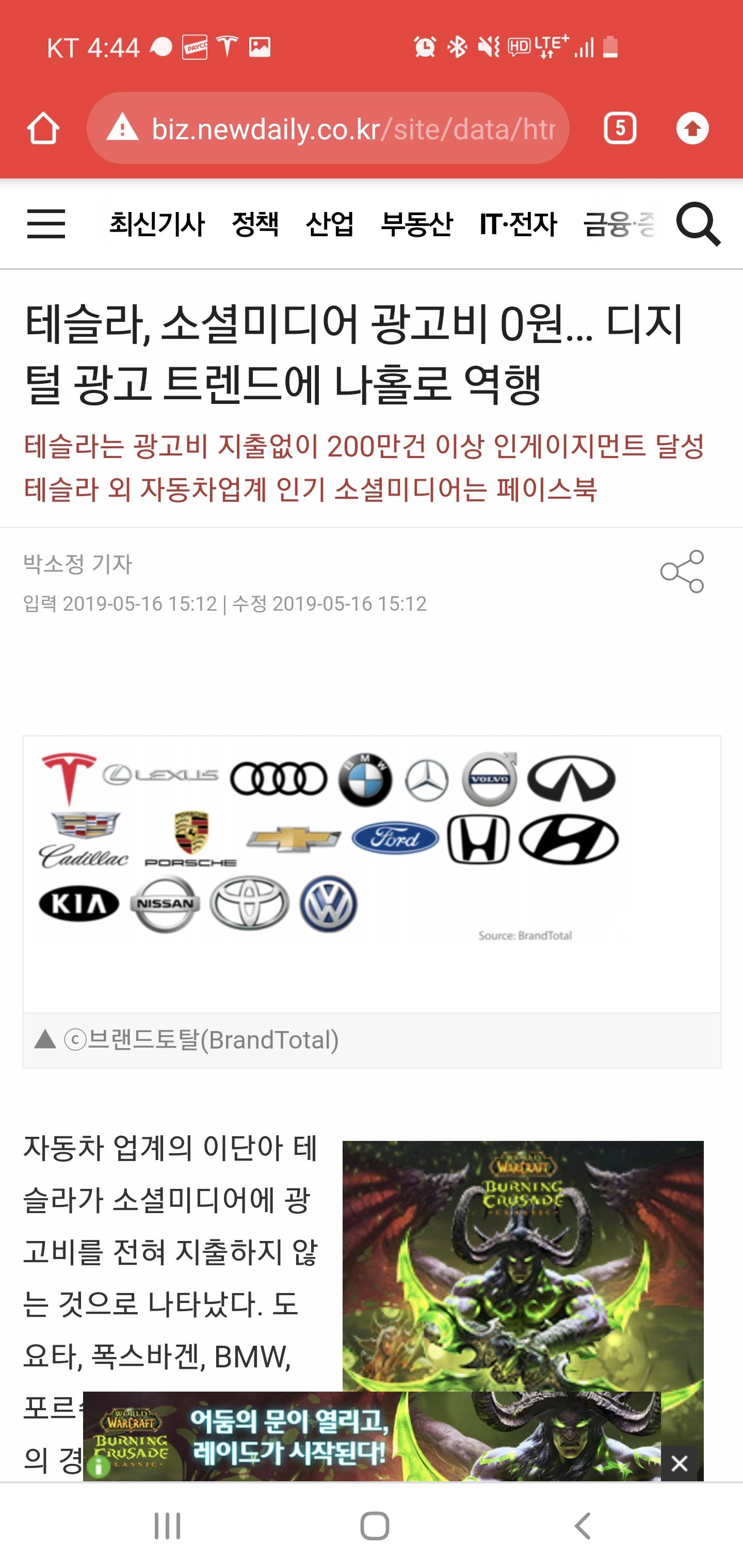The image size is (743, 1568).
Task: Open site search magnifier
Action: pyautogui.click(x=699, y=224)
